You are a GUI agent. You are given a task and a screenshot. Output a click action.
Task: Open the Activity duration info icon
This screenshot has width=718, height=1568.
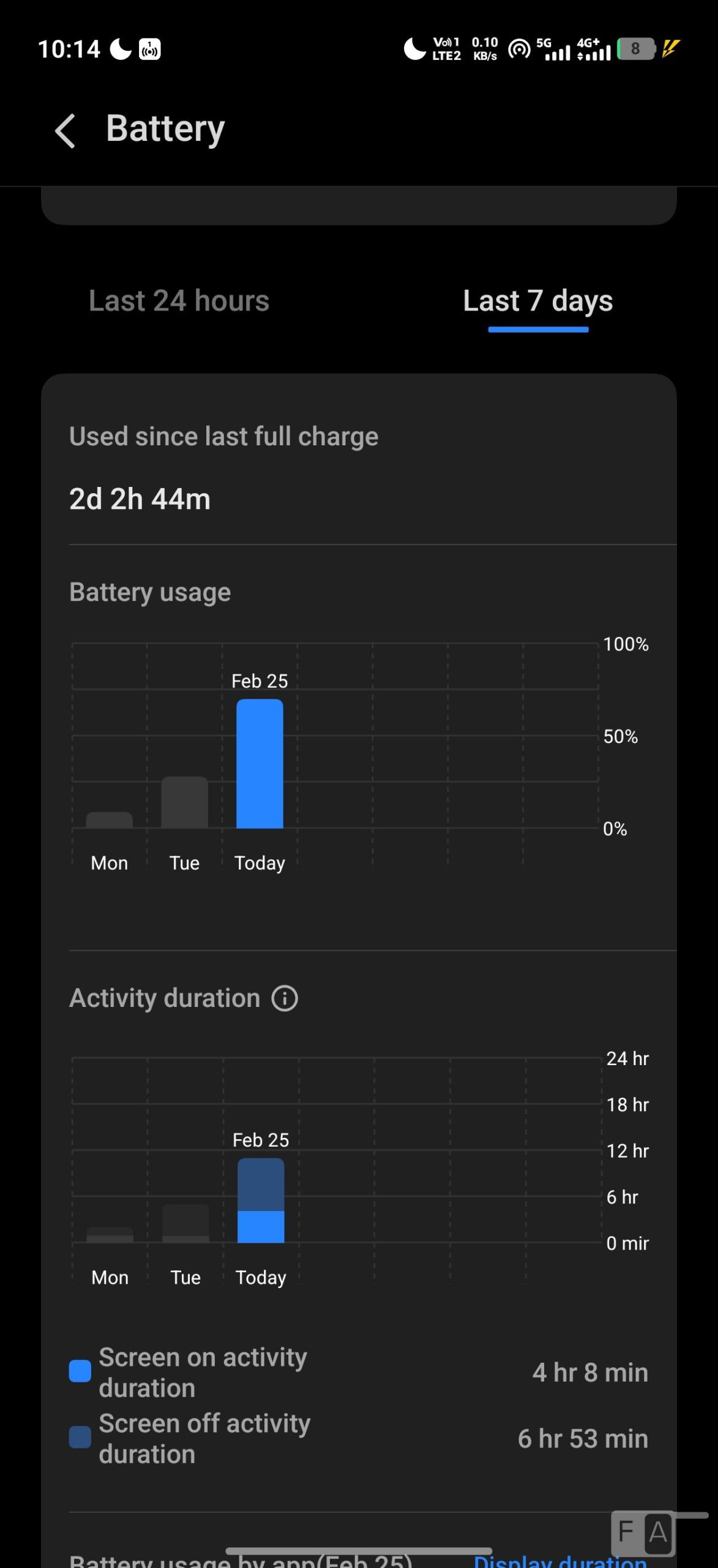click(x=285, y=998)
